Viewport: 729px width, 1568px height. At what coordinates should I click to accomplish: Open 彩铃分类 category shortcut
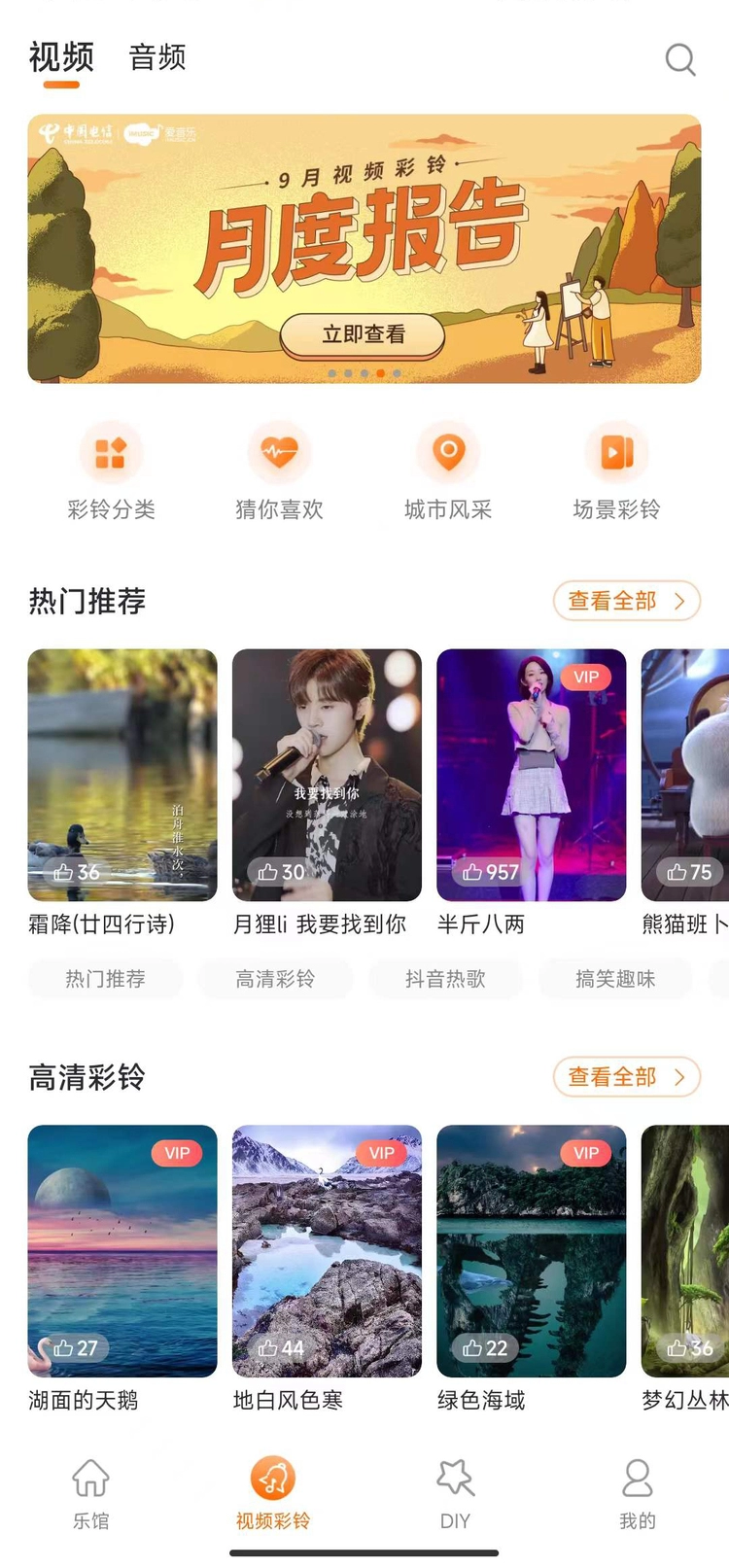tap(111, 470)
